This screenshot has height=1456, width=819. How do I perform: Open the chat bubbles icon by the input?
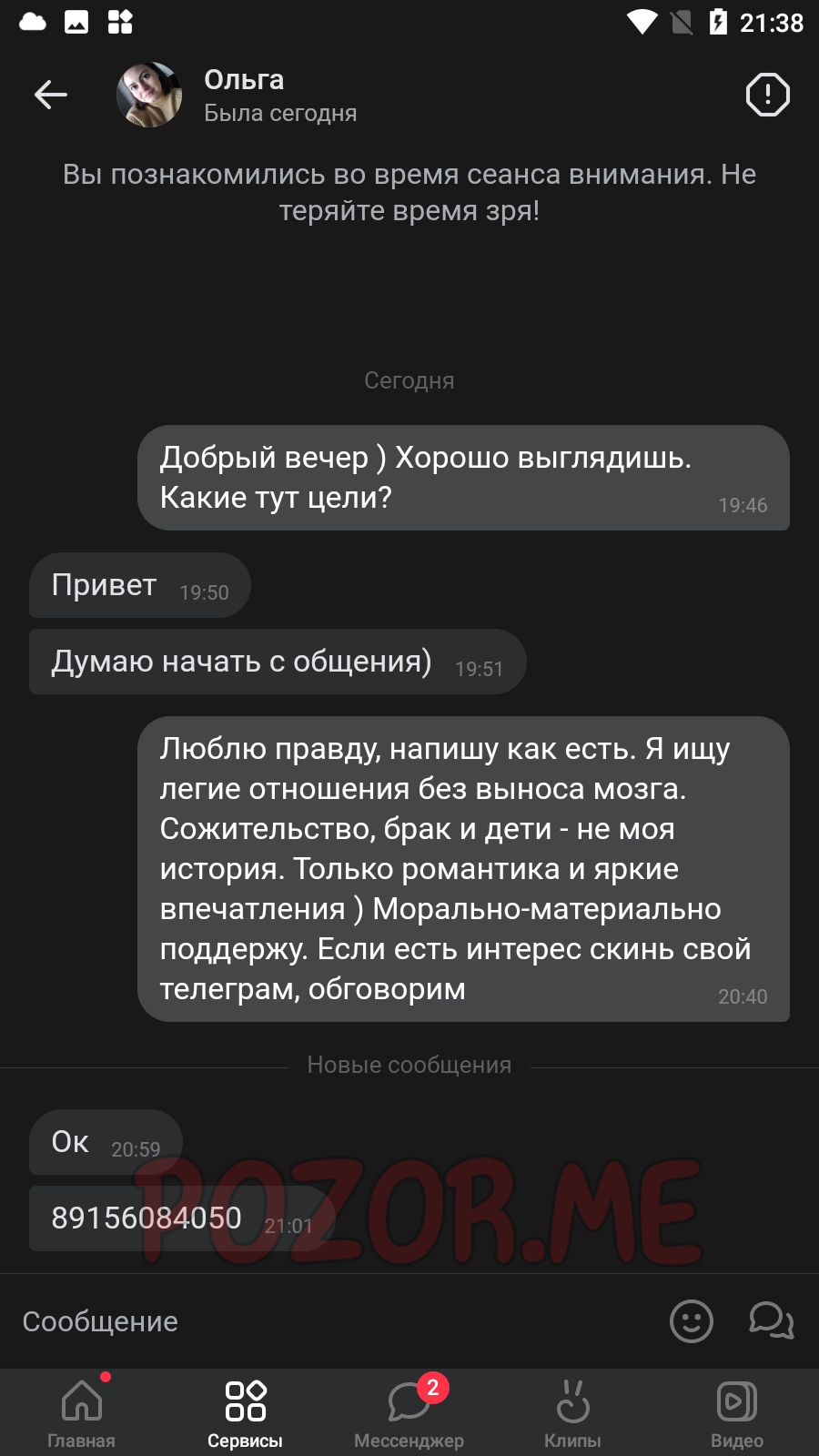pyautogui.click(x=771, y=1321)
